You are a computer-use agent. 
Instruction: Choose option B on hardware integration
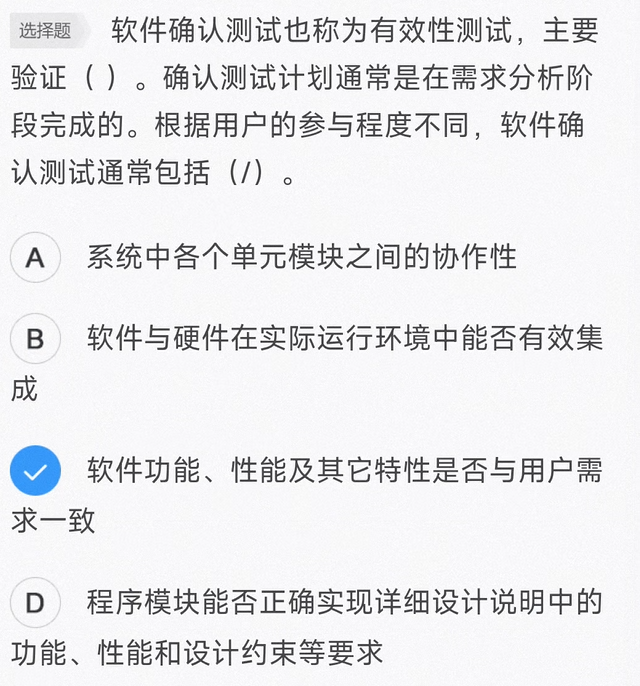point(35,339)
